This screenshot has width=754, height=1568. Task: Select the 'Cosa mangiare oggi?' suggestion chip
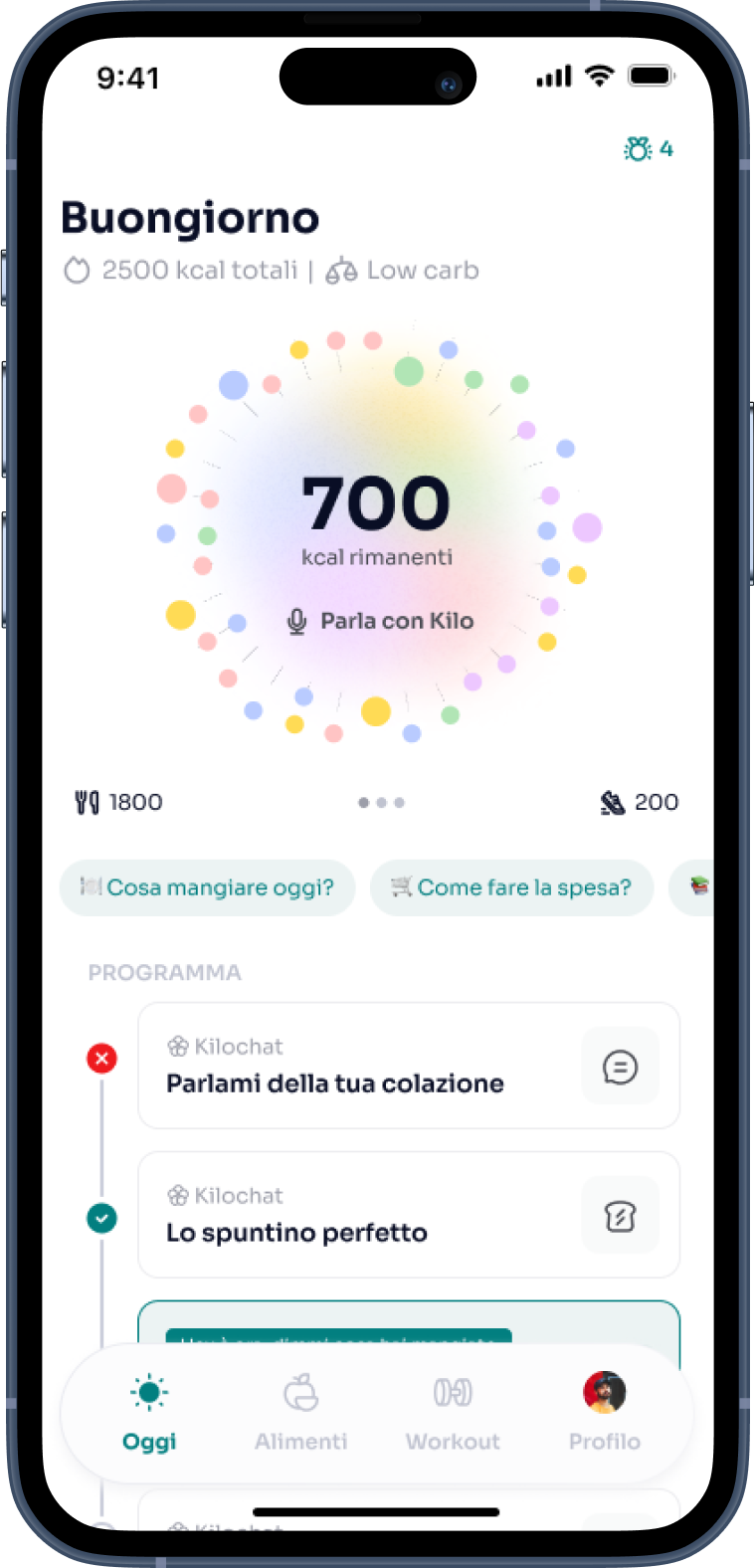click(208, 887)
